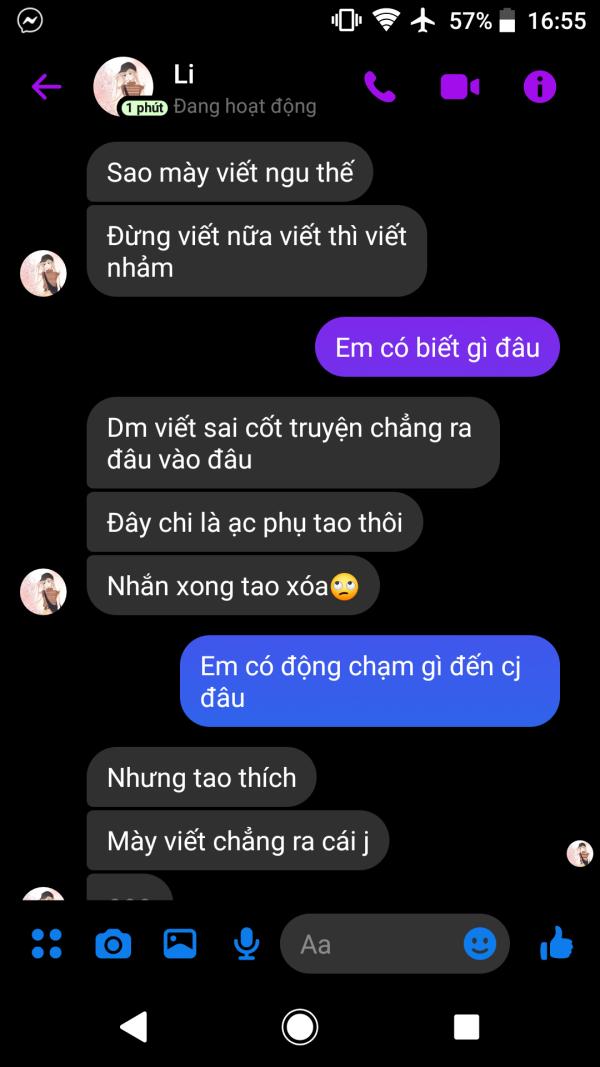Record a voice message with microphone
Viewport: 600px width, 1067px height.
click(246, 944)
